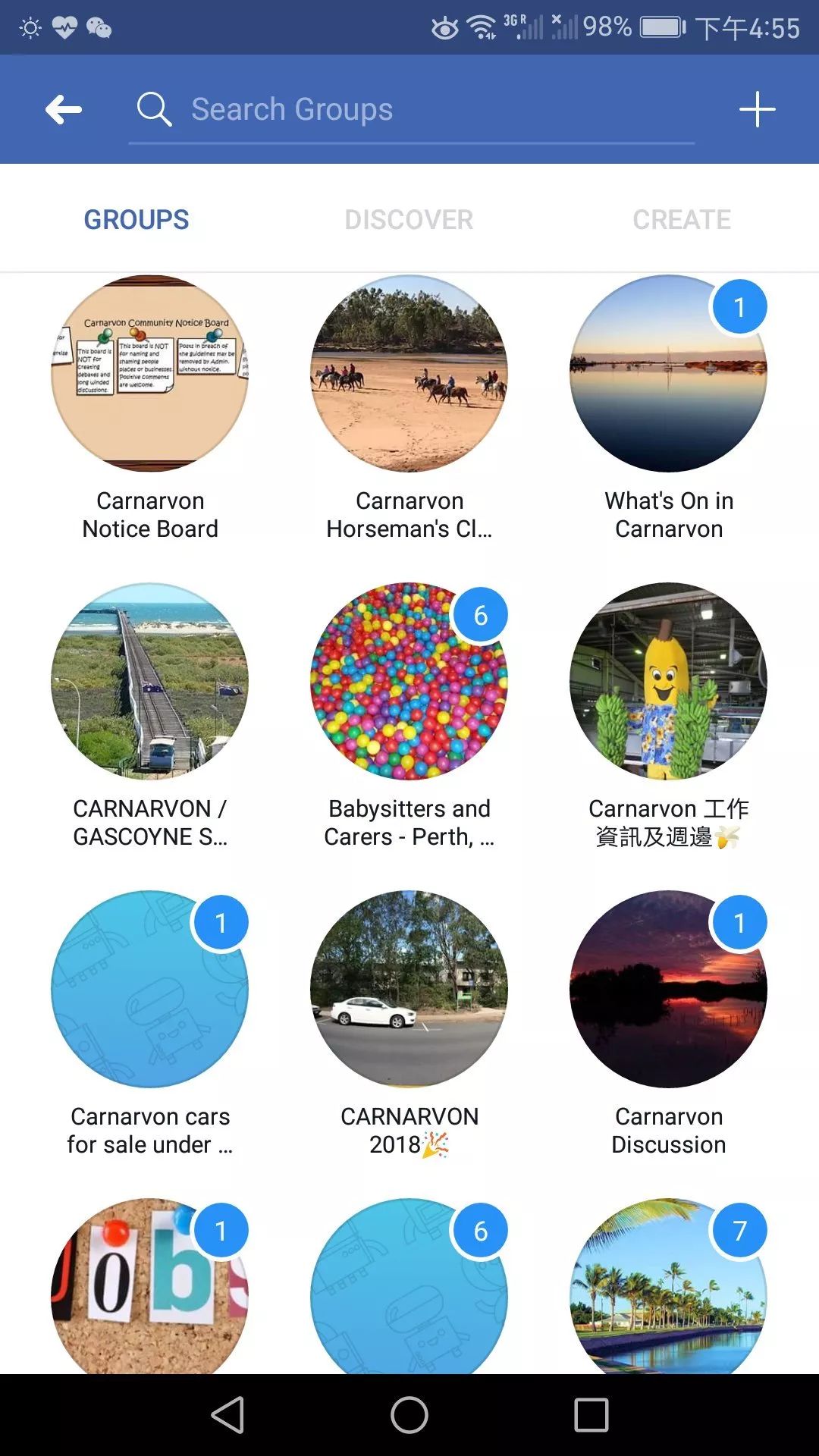Open the group with jobs corkboard picture
Screen dimensions: 819x1456
[x=150, y=1289]
